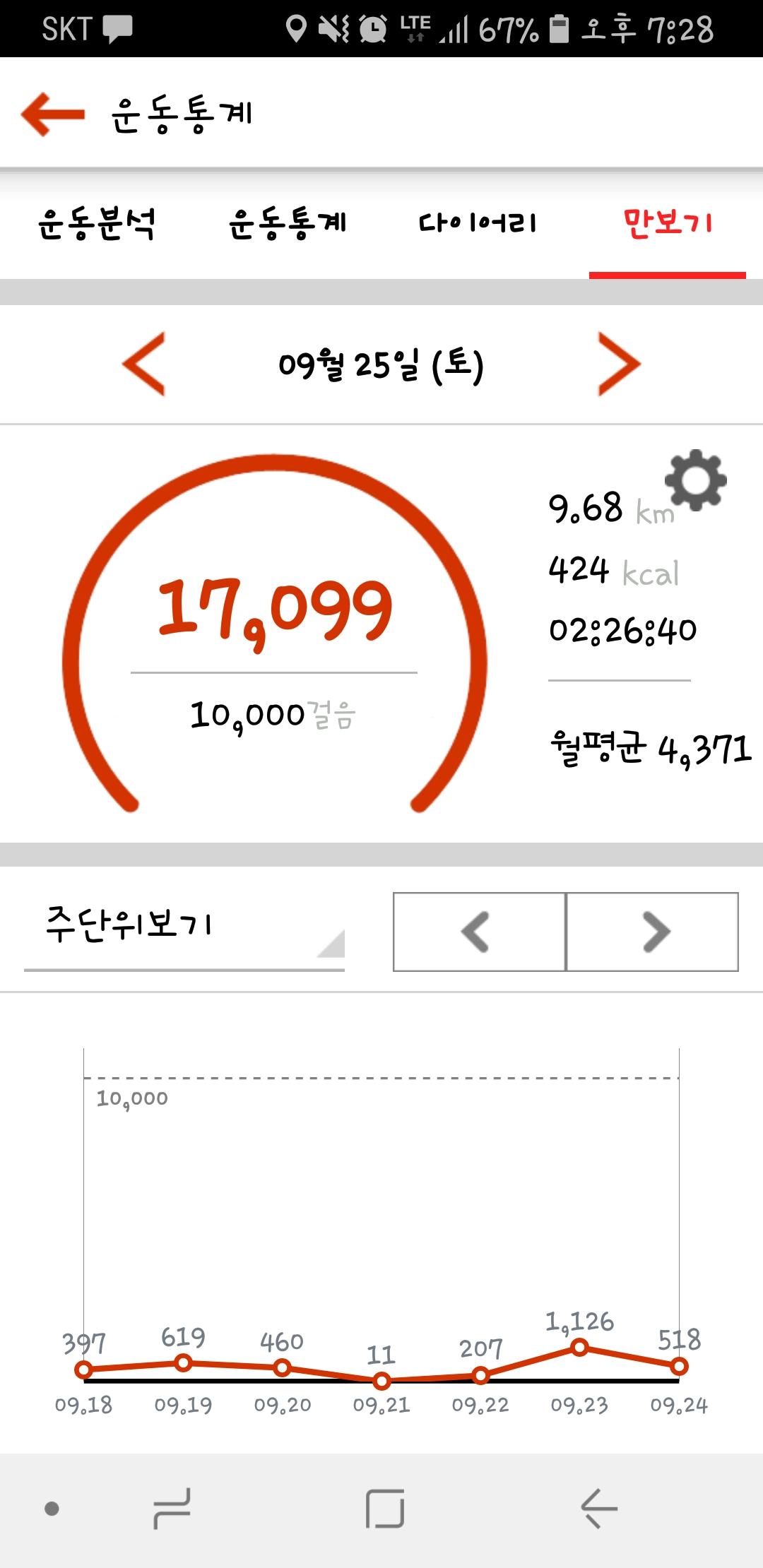Switch to the 운동분석 tab
The height and width of the screenshot is (1568, 763).
(x=97, y=224)
